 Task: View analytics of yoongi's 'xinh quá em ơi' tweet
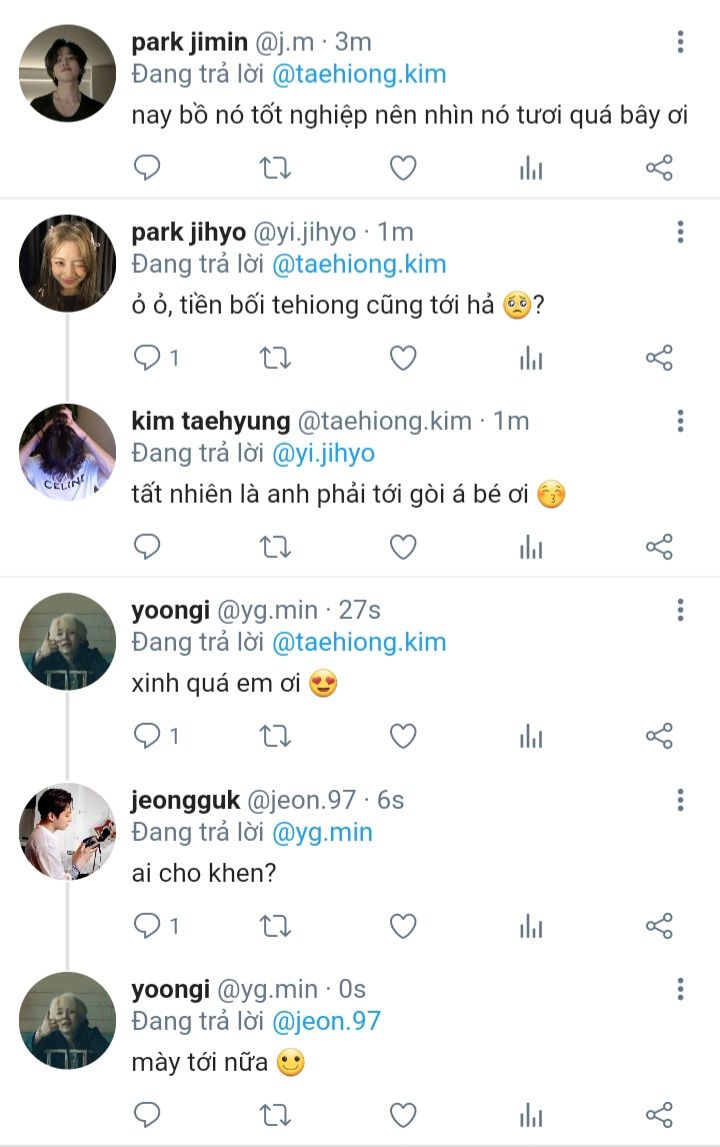[x=531, y=737]
